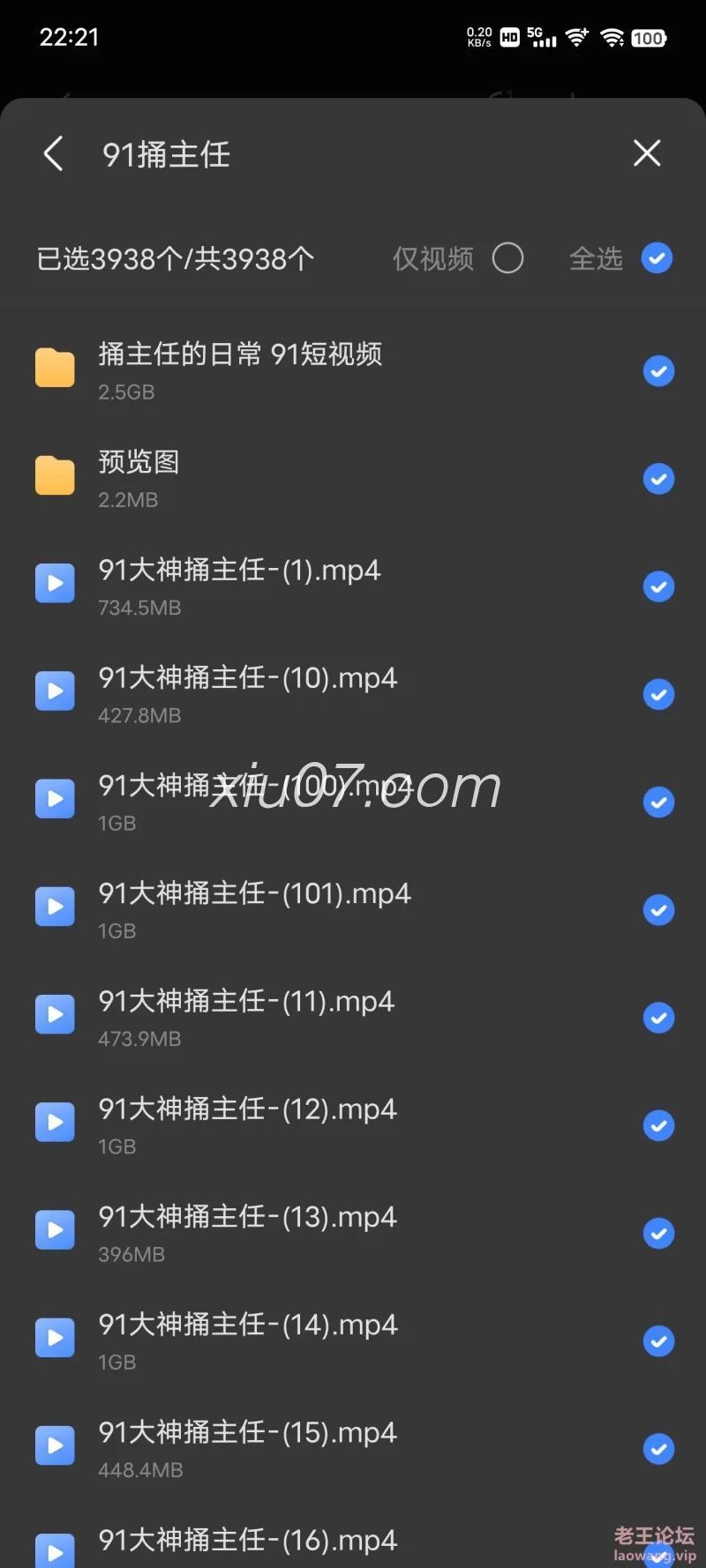The height and width of the screenshot is (1568, 706).
Task: Uncheck the 全选 select-all checkbox
Action: tap(657, 258)
